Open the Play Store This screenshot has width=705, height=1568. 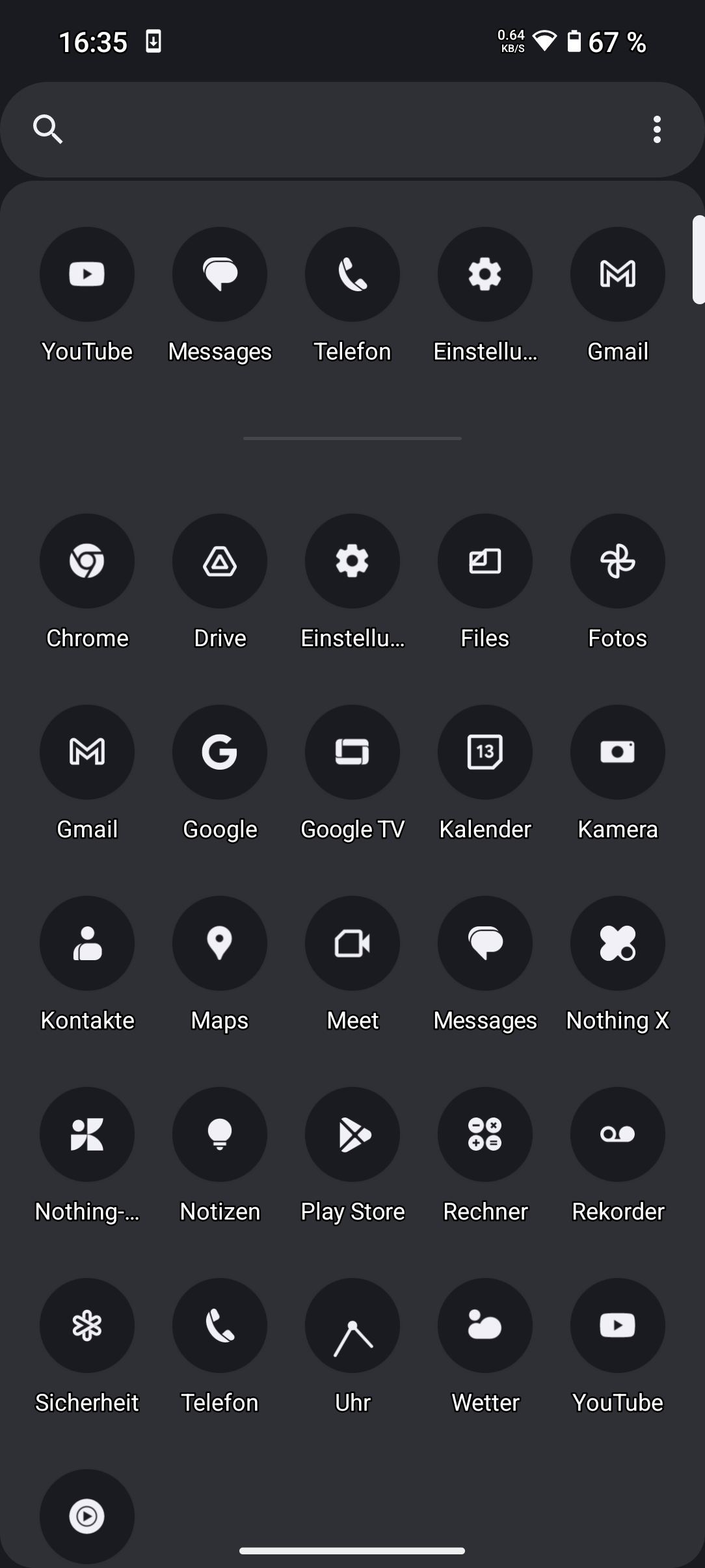(352, 1134)
